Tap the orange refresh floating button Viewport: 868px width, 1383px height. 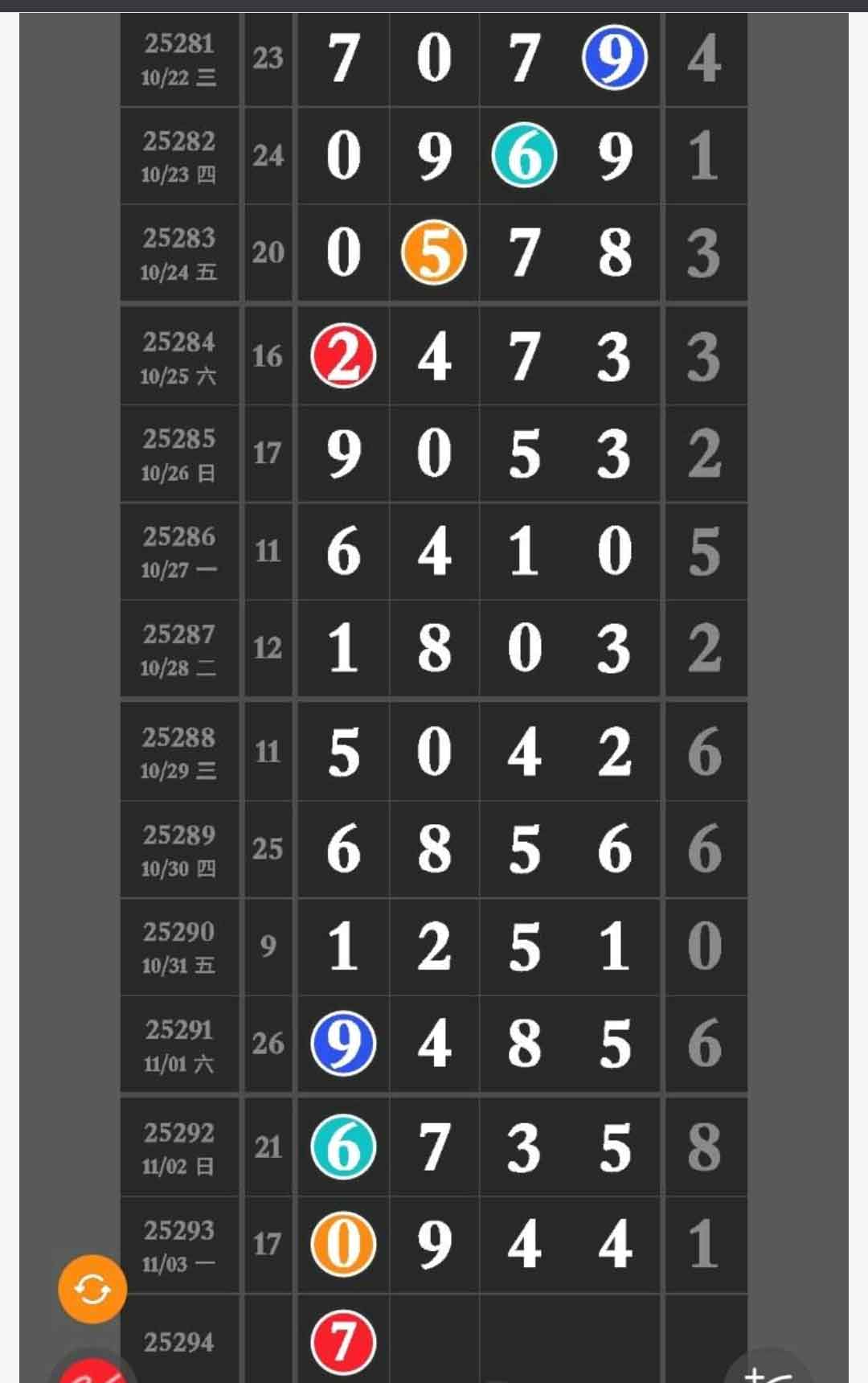pos(92,1289)
